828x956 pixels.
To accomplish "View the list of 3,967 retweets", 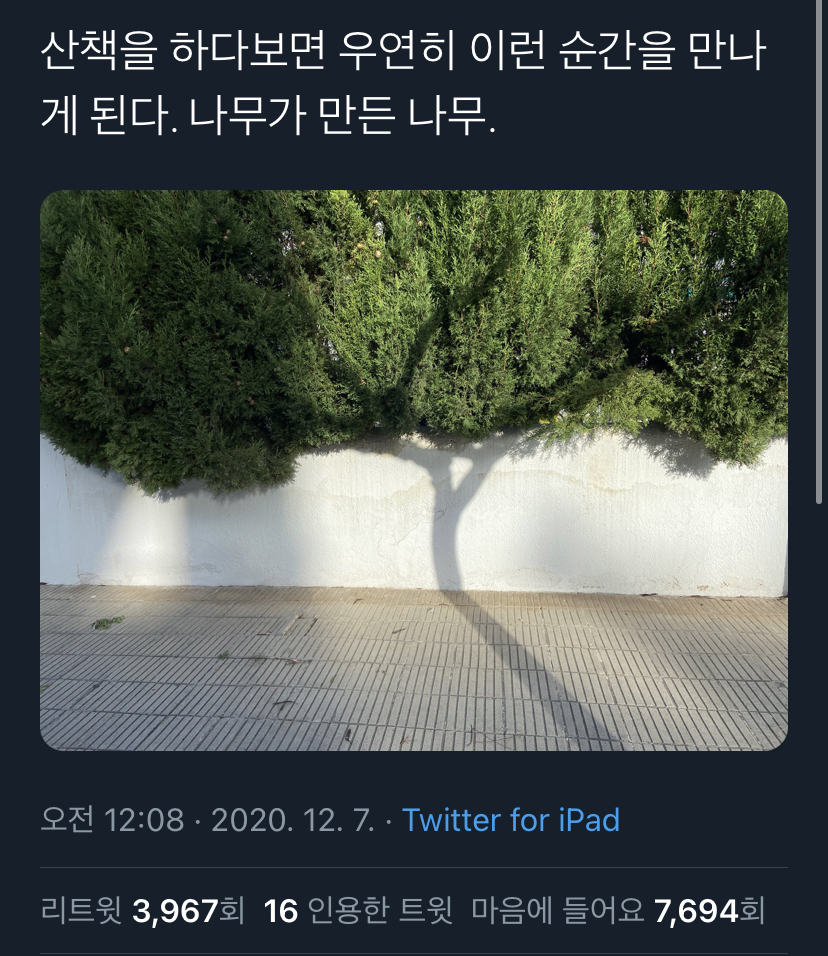I will [142, 911].
